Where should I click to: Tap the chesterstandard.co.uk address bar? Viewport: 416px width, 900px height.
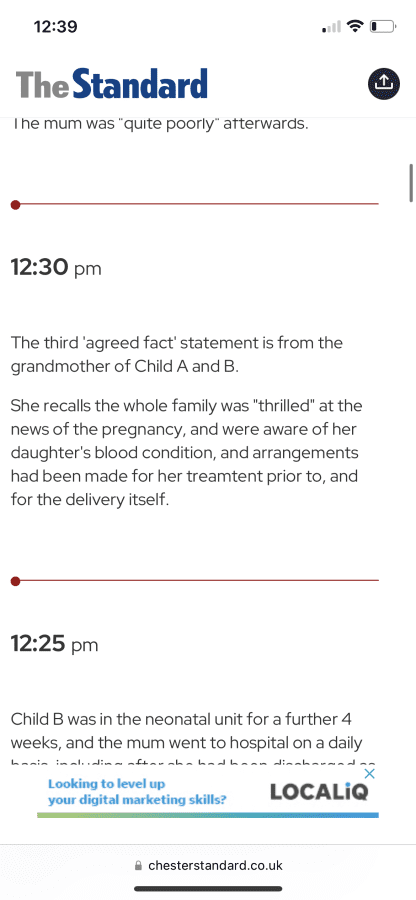(208, 865)
